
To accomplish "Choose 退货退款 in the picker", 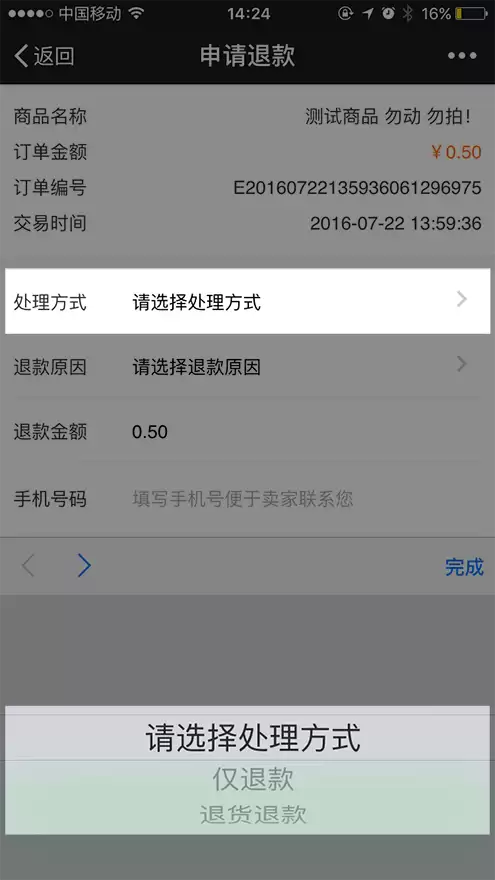I will pos(253,814).
